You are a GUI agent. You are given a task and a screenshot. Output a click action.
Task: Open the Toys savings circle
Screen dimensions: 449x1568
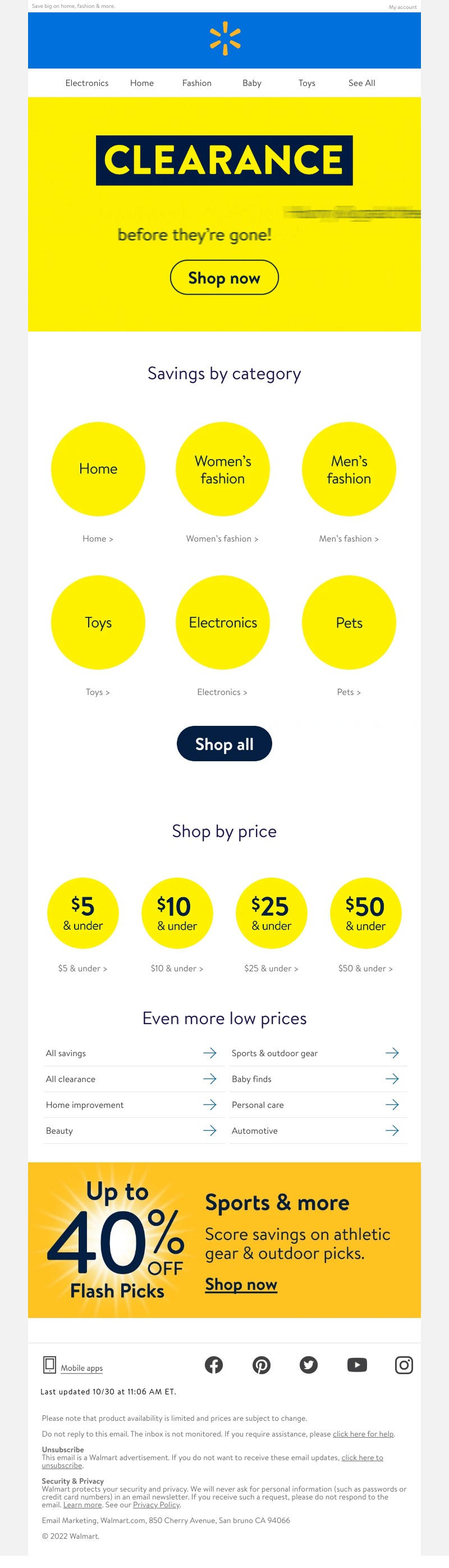click(98, 622)
